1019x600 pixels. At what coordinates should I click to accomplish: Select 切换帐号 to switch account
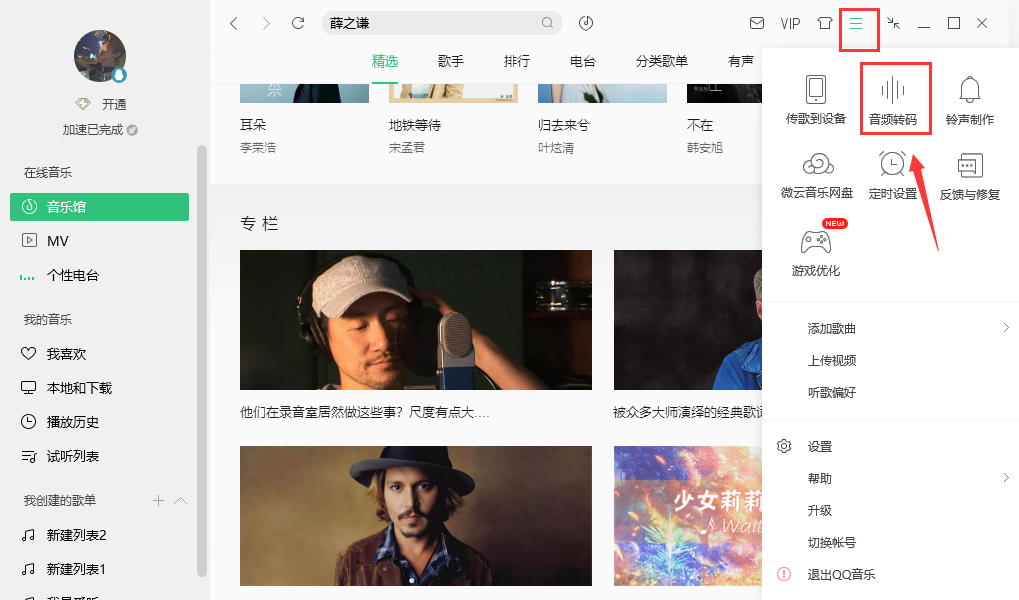click(831, 543)
